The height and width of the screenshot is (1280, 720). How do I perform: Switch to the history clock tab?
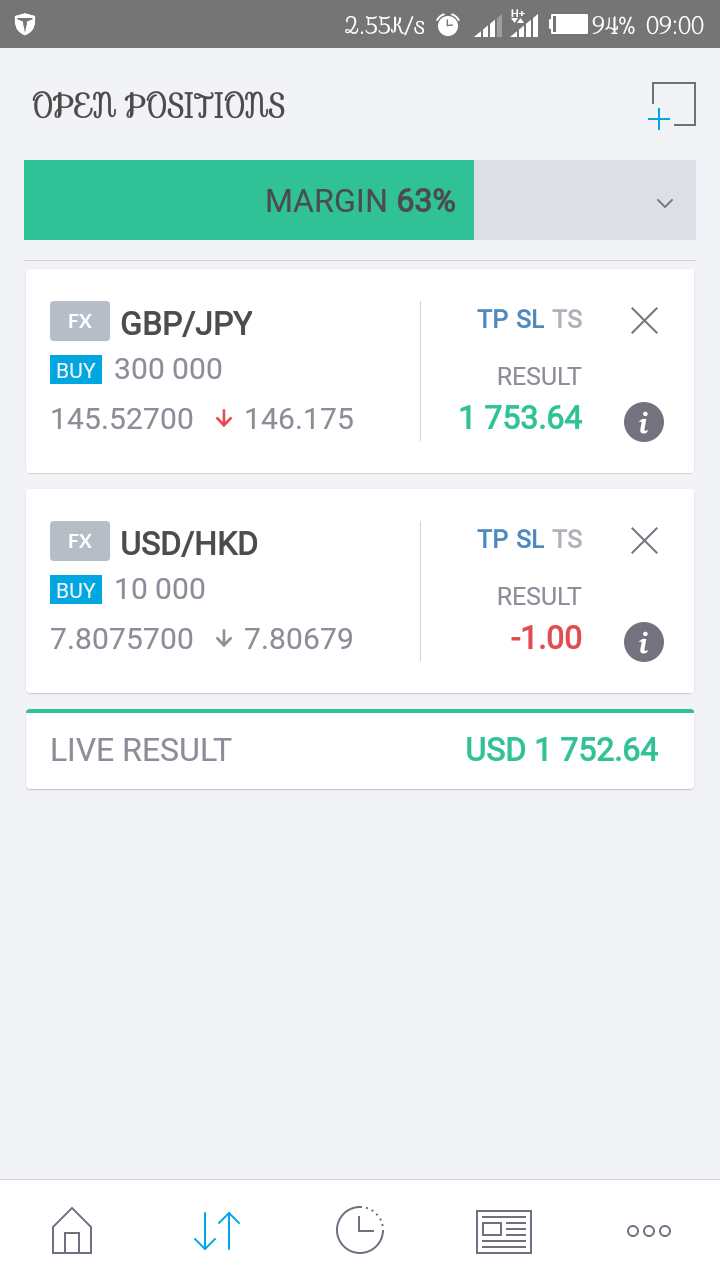click(x=360, y=1230)
